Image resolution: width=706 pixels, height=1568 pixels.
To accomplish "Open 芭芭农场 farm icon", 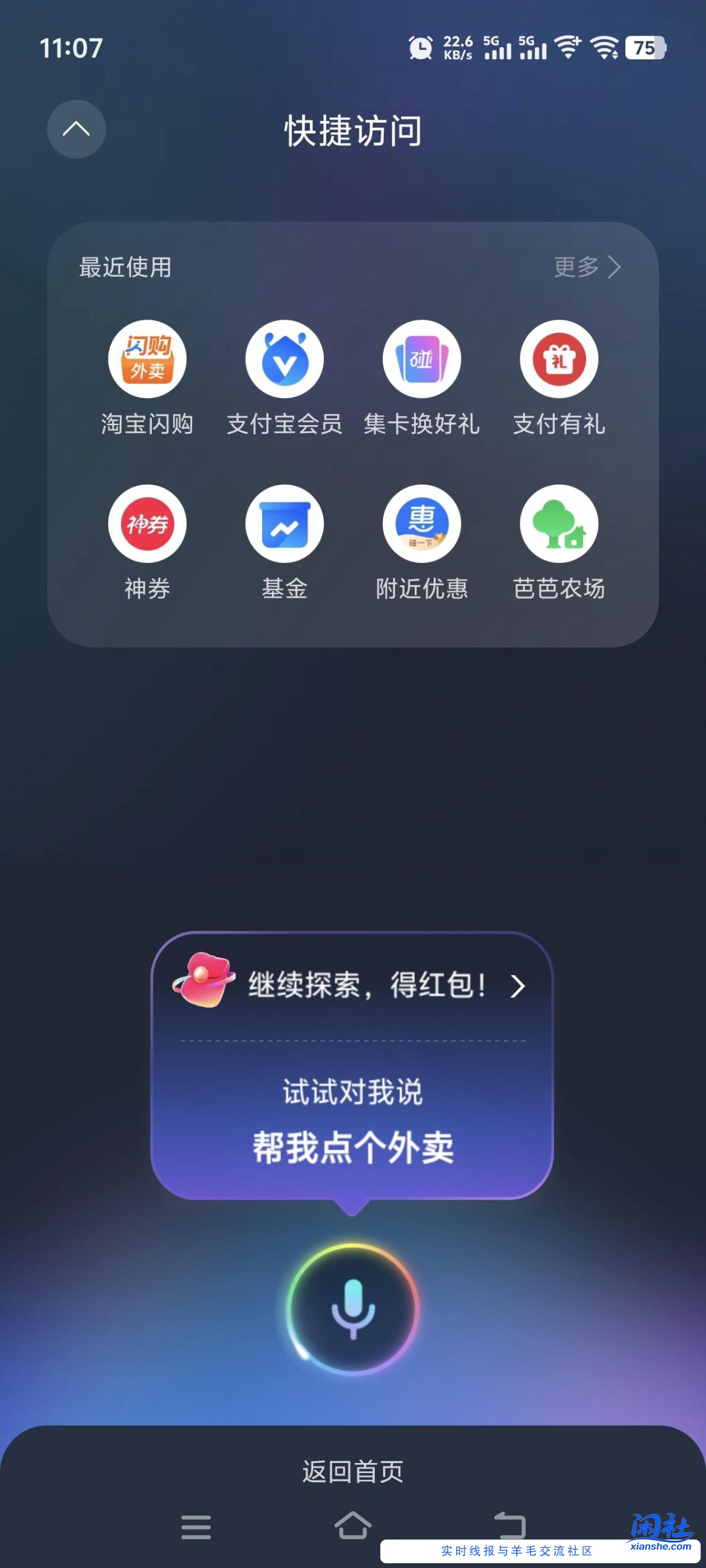I will 559,524.
